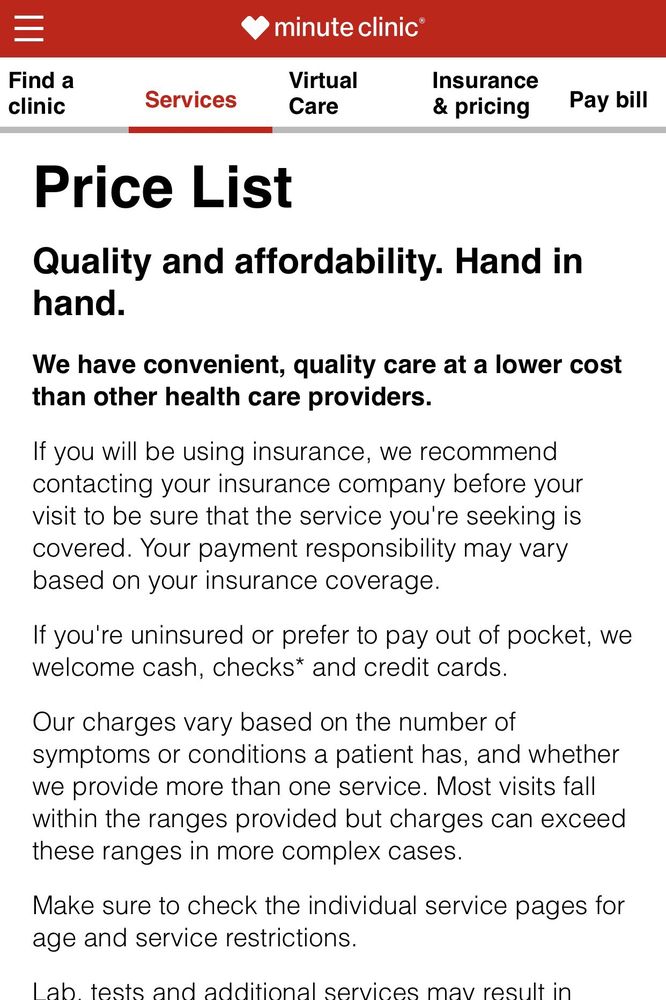Viewport: 666px width, 1000px height.
Task: Go to the MinuteClinic home page logo
Action: pos(333,28)
